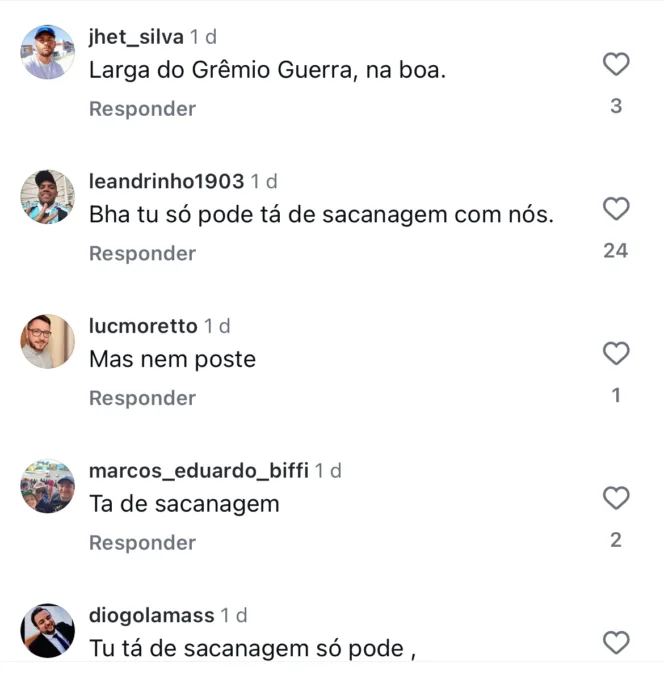Like leandrinho1903's comment
664x675 pixels.
pyautogui.click(x=617, y=209)
